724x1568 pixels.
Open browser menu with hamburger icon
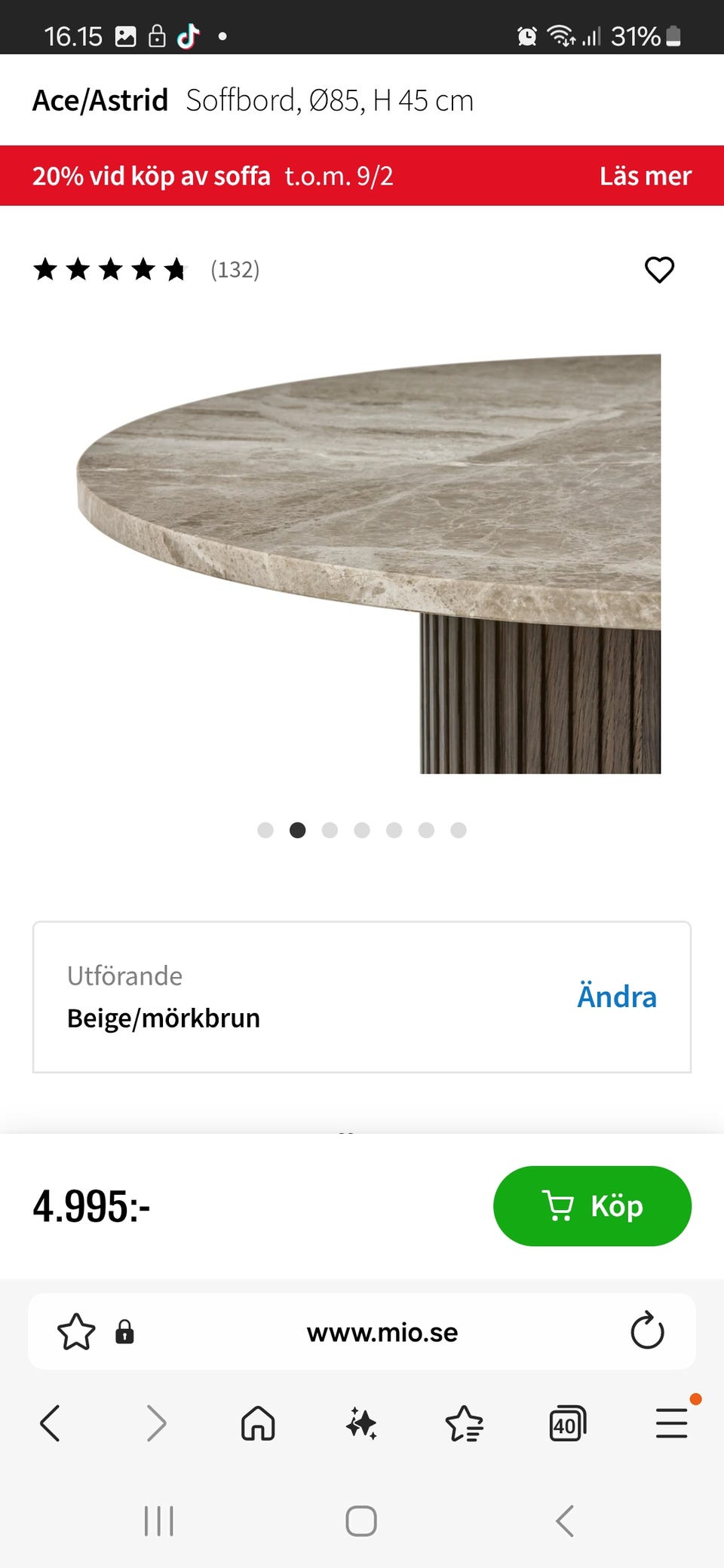(x=671, y=1423)
